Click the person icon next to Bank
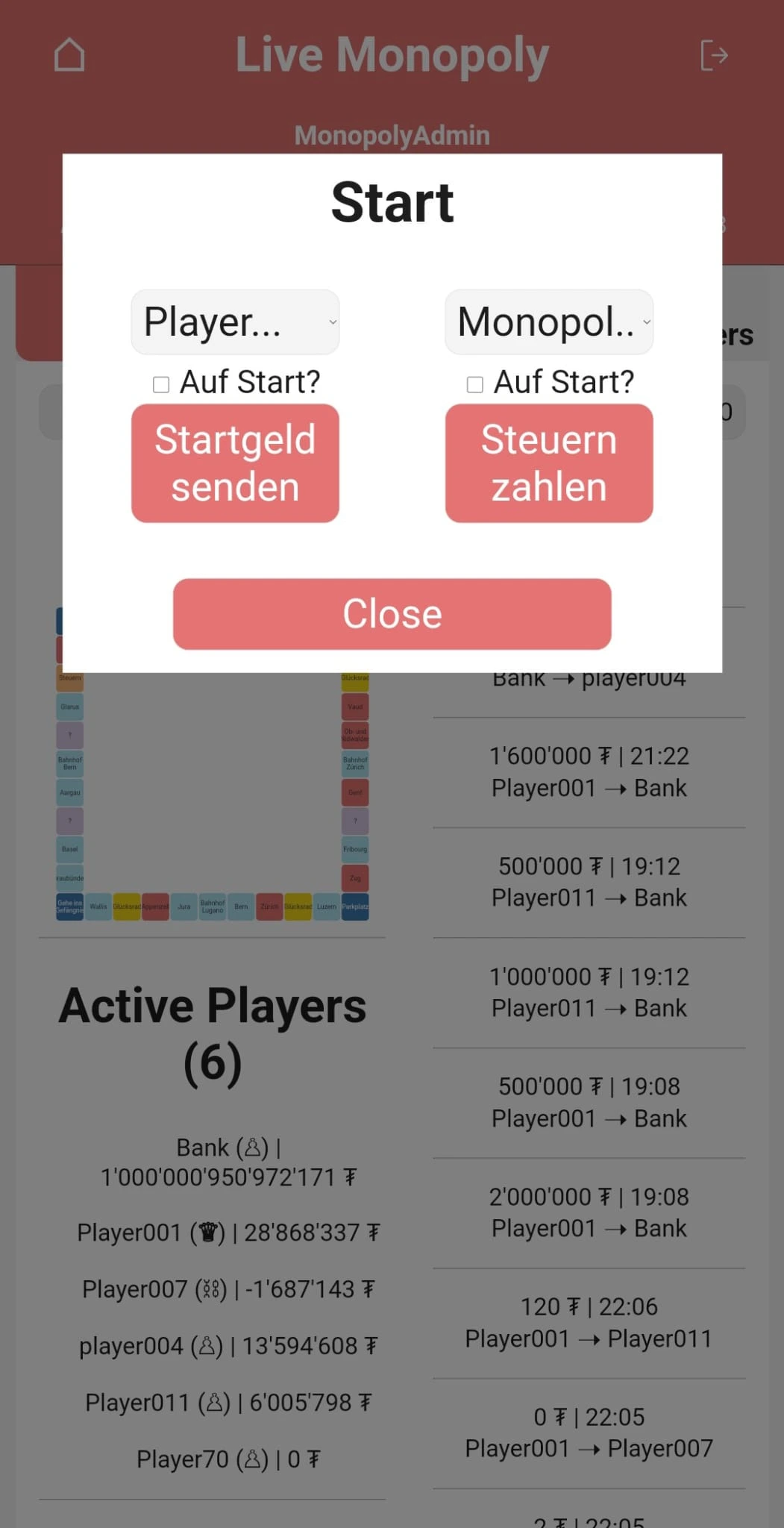Image resolution: width=784 pixels, height=1528 pixels. point(251,1147)
